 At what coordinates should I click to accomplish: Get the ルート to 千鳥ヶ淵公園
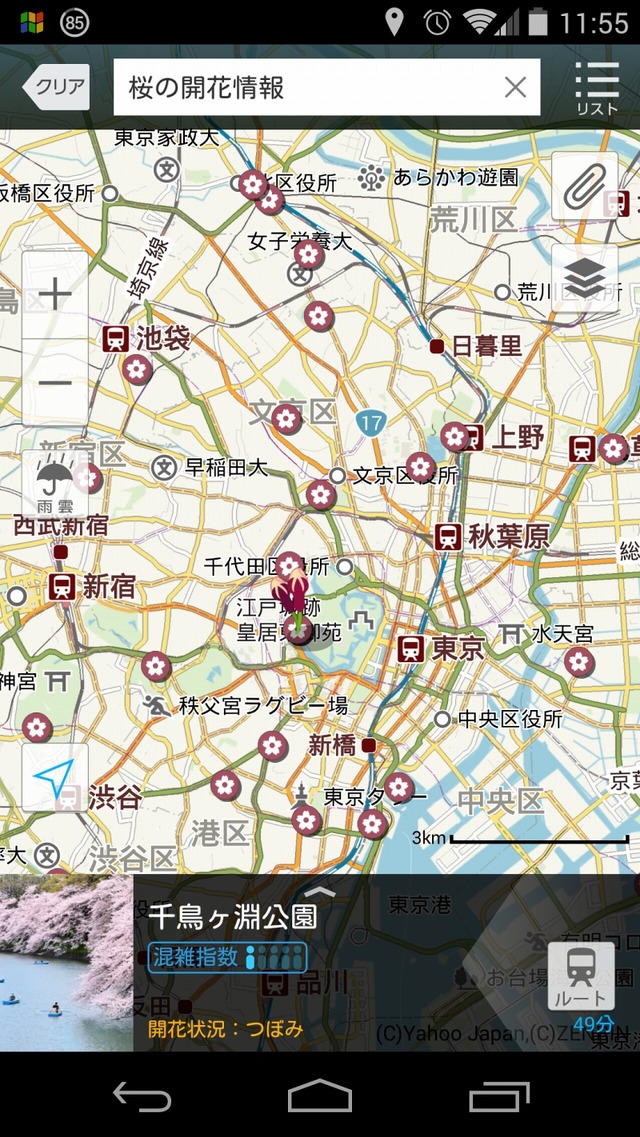click(581, 978)
